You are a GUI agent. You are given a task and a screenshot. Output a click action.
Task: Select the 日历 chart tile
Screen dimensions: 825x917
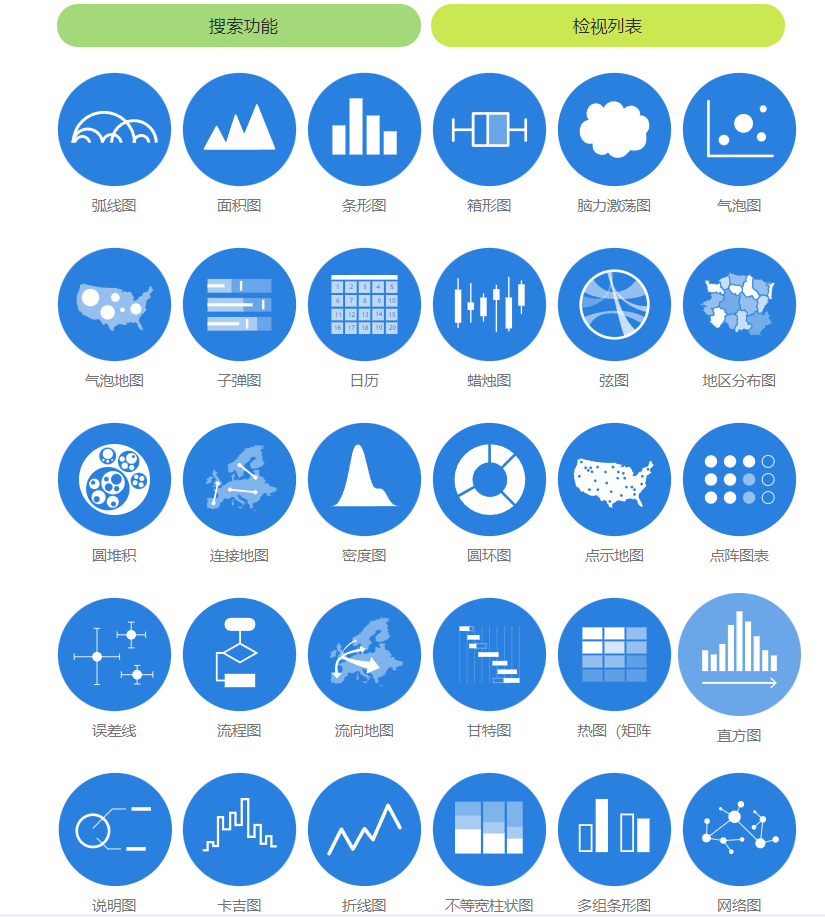364,305
